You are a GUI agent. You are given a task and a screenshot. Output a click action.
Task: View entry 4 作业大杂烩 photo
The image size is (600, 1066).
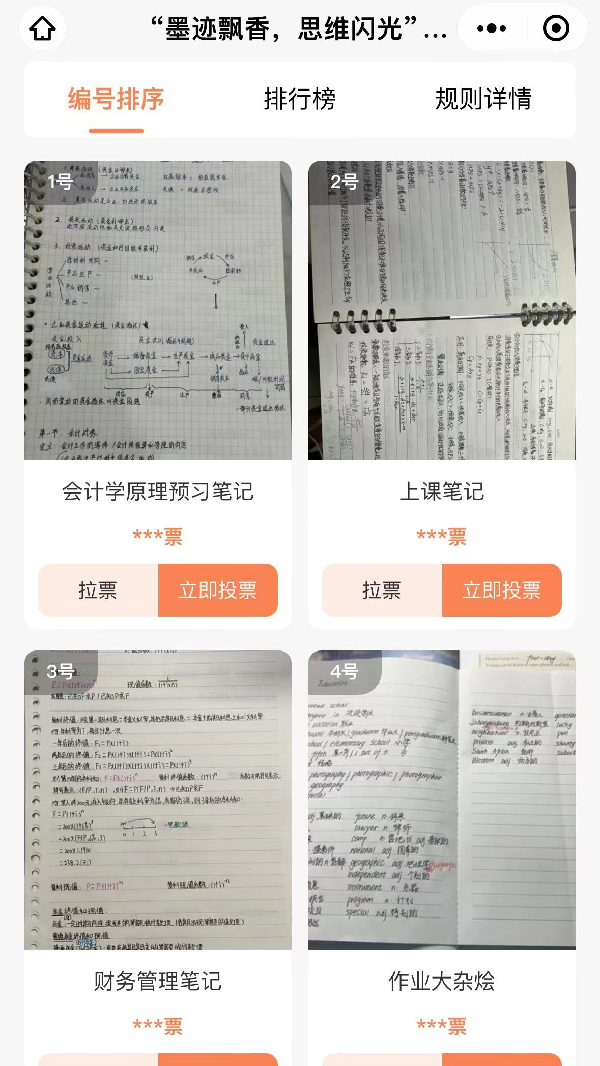[442, 800]
